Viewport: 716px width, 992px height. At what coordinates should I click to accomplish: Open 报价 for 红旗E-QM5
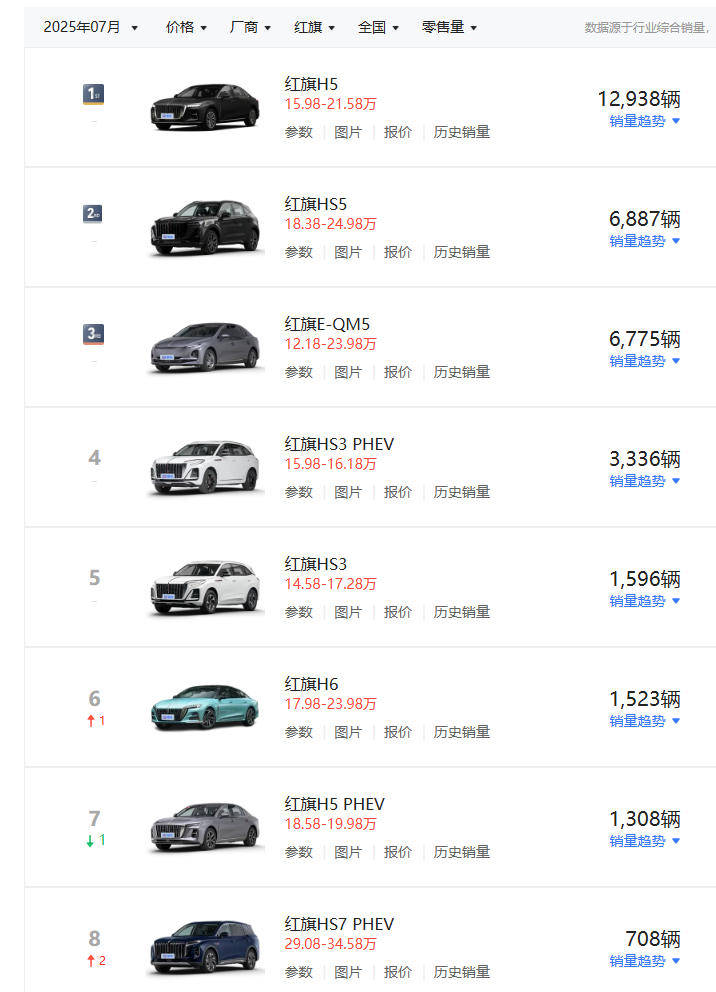coord(398,372)
